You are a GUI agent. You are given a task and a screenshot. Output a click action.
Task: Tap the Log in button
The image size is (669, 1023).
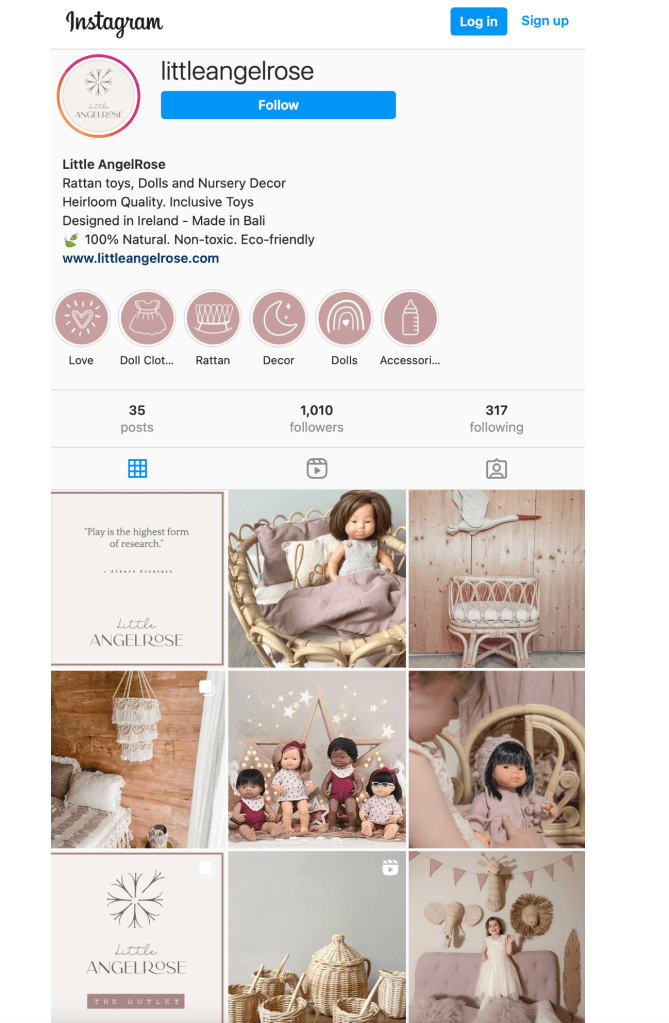(478, 21)
